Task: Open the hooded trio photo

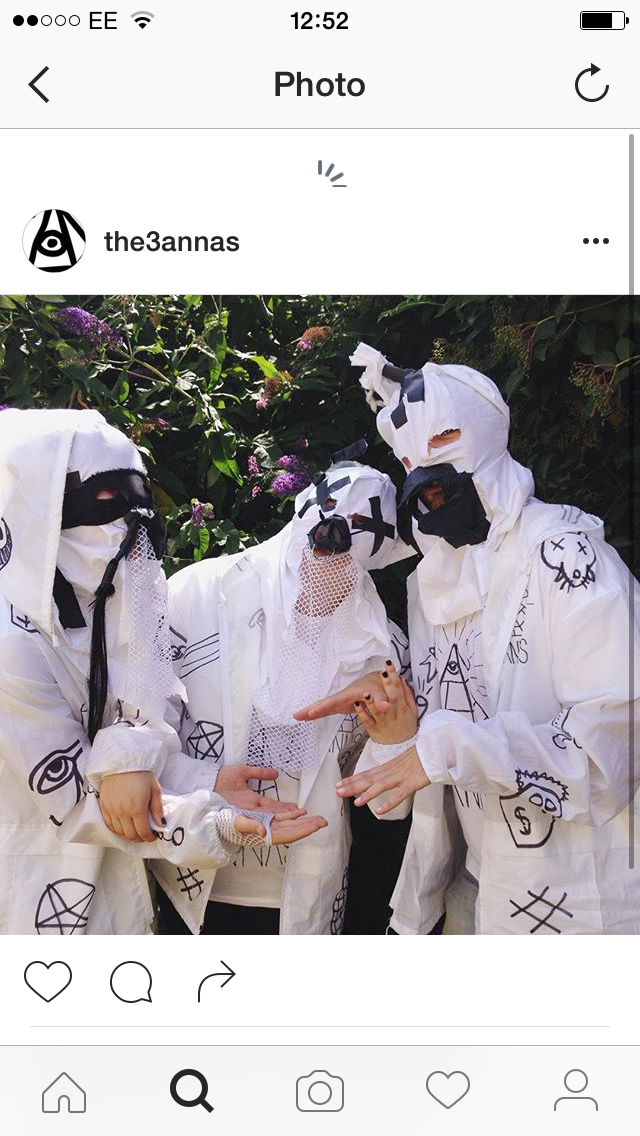Action: [320, 614]
